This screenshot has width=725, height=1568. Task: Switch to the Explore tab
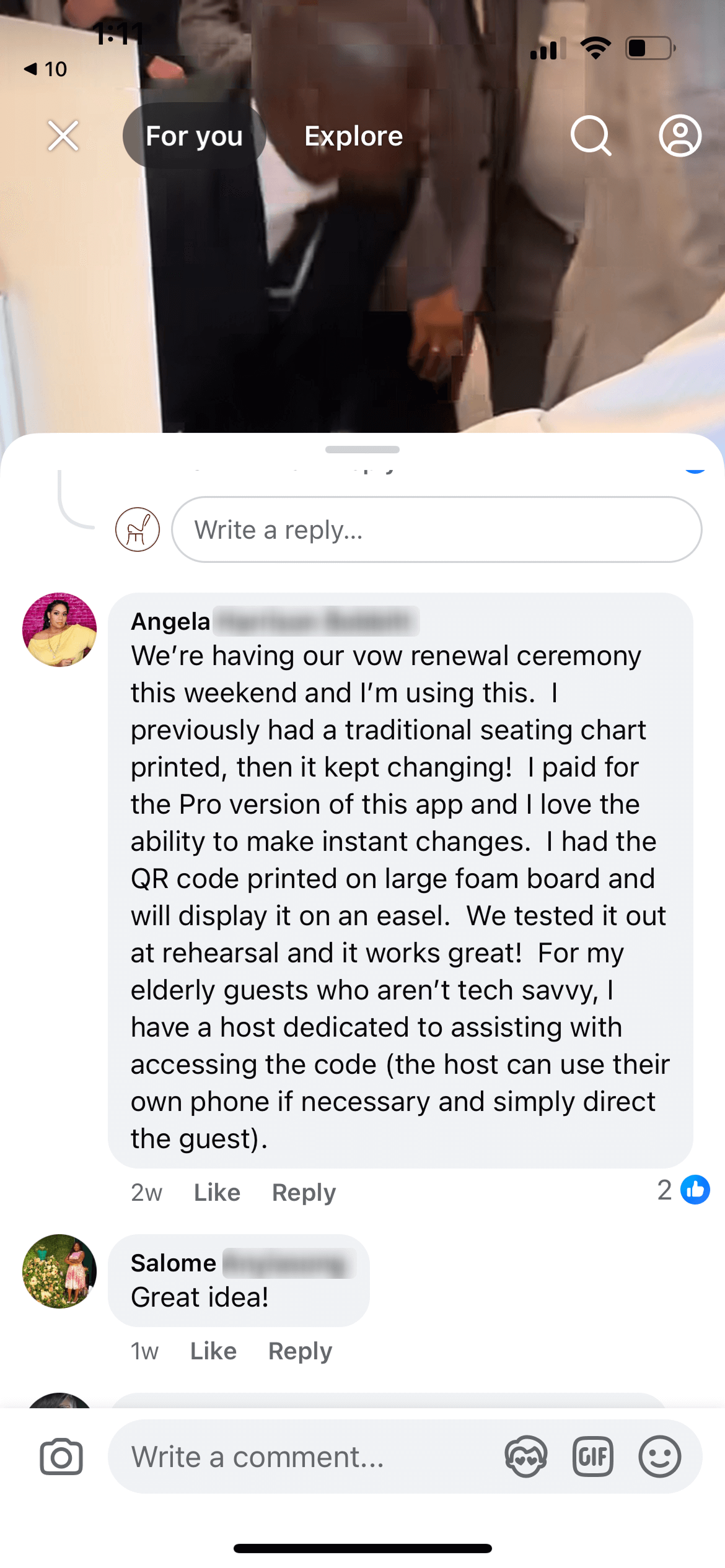point(353,136)
